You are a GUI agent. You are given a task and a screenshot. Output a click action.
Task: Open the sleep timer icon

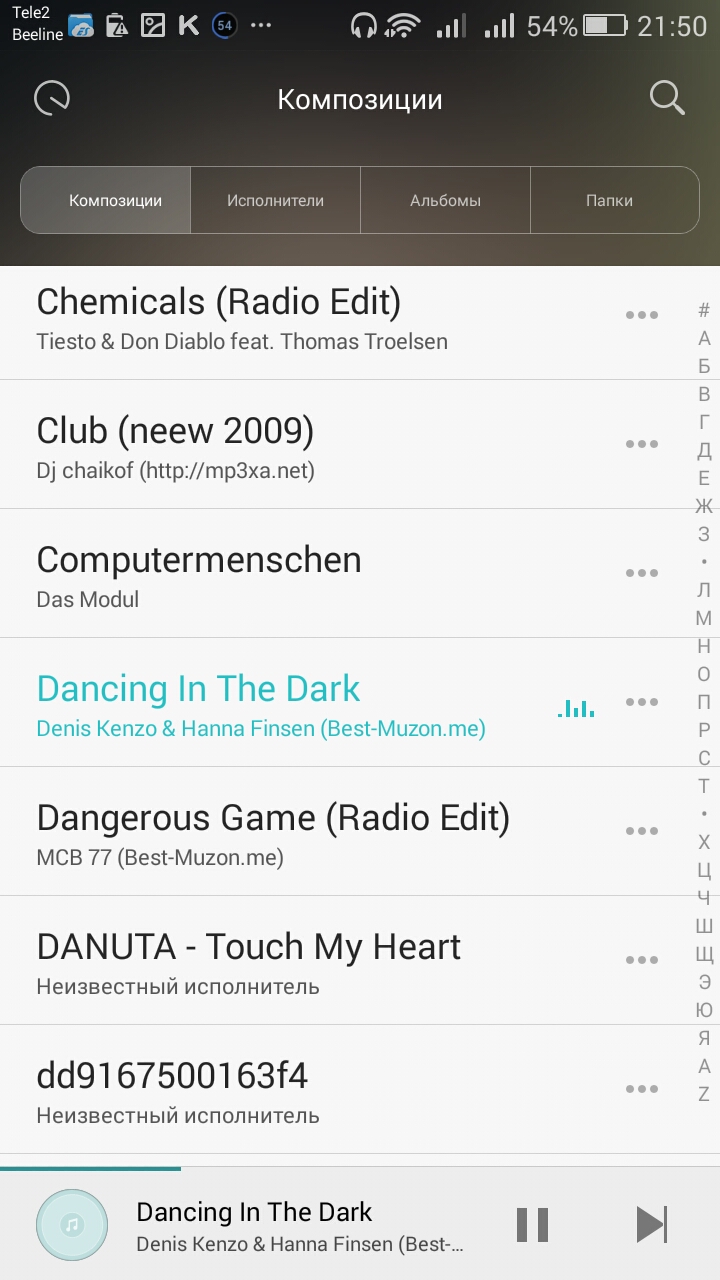pos(52,98)
